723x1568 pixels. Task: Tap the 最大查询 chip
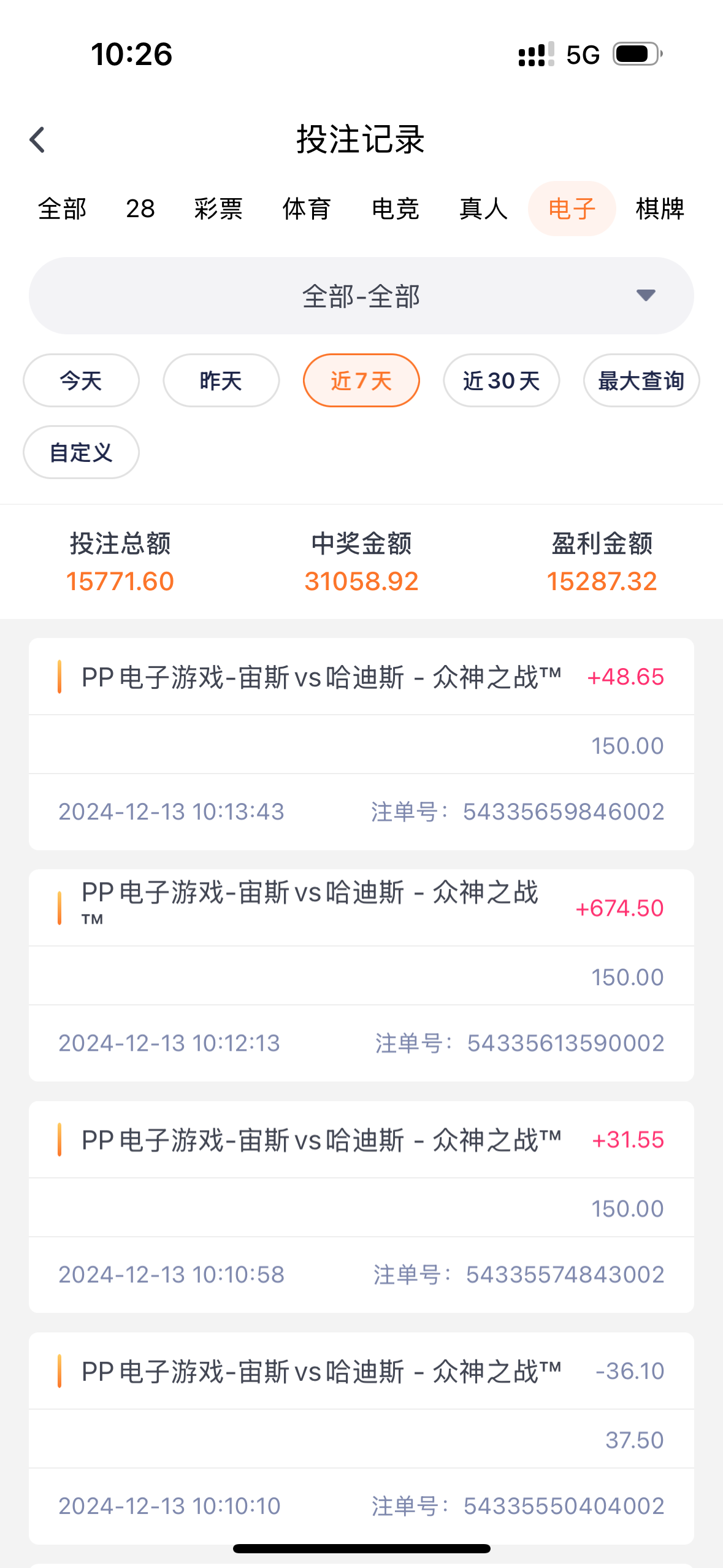[641, 380]
